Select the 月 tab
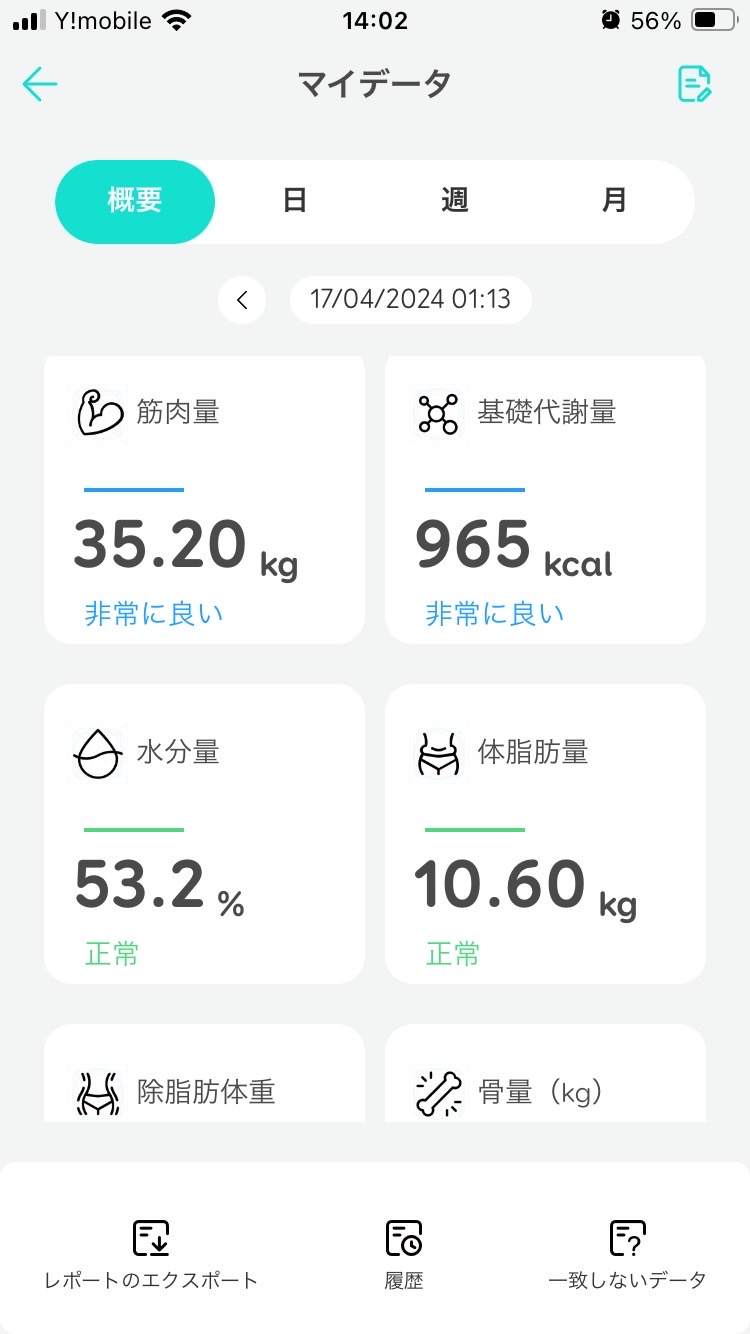This screenshot has height=1334, width=750. pyautogui.click(x=614, y=201)
